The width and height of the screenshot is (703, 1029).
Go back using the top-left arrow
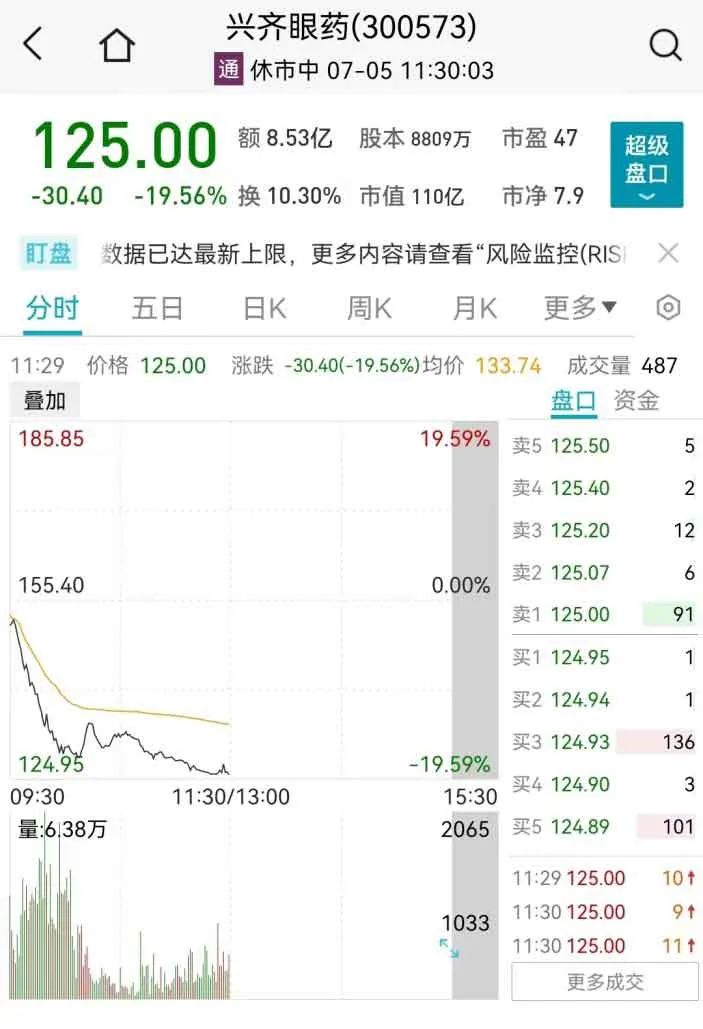click(33, 45)
